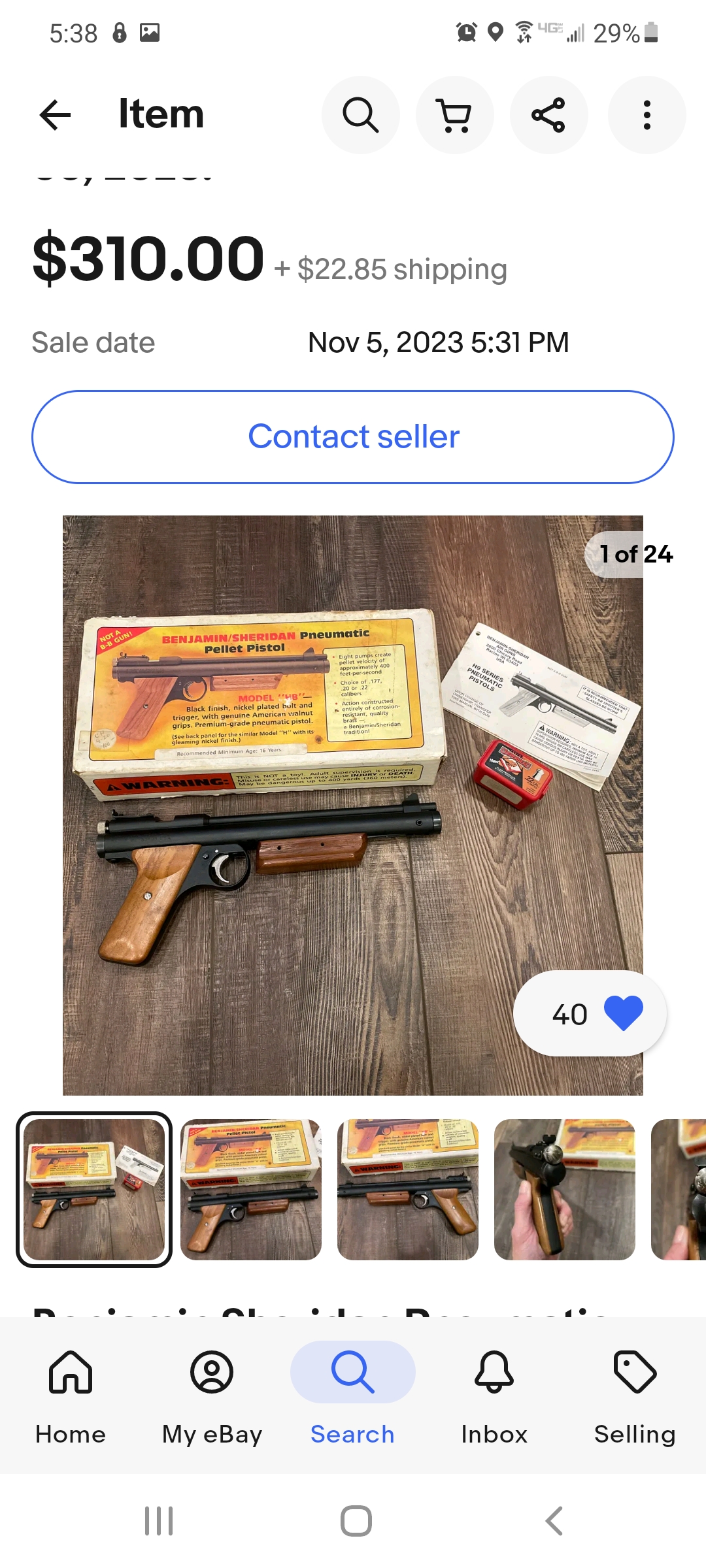706x1568 pixels.
Task: Share this item listing
Action: pos(548,115)
